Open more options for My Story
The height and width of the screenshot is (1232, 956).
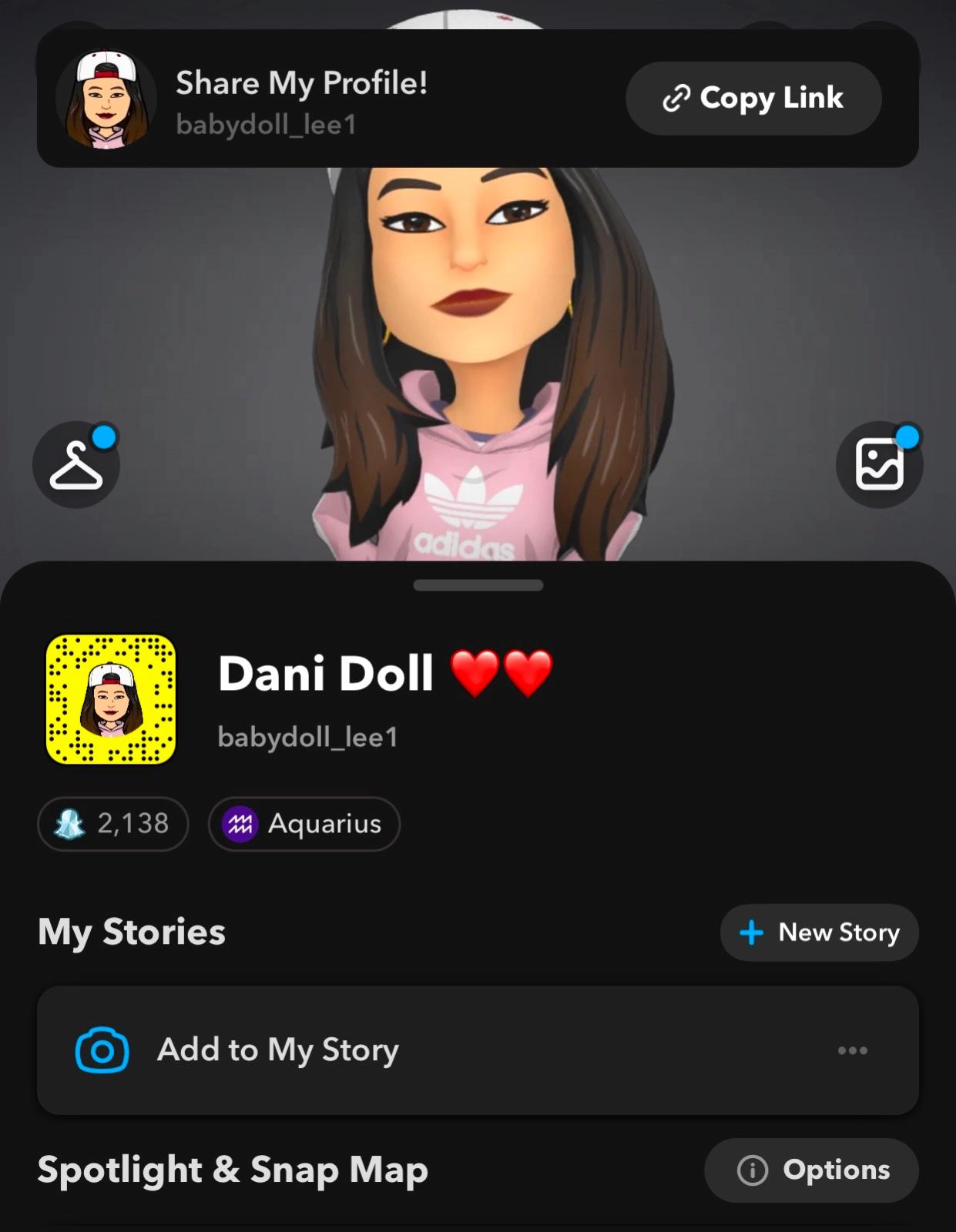click(x=852, y=1050)
